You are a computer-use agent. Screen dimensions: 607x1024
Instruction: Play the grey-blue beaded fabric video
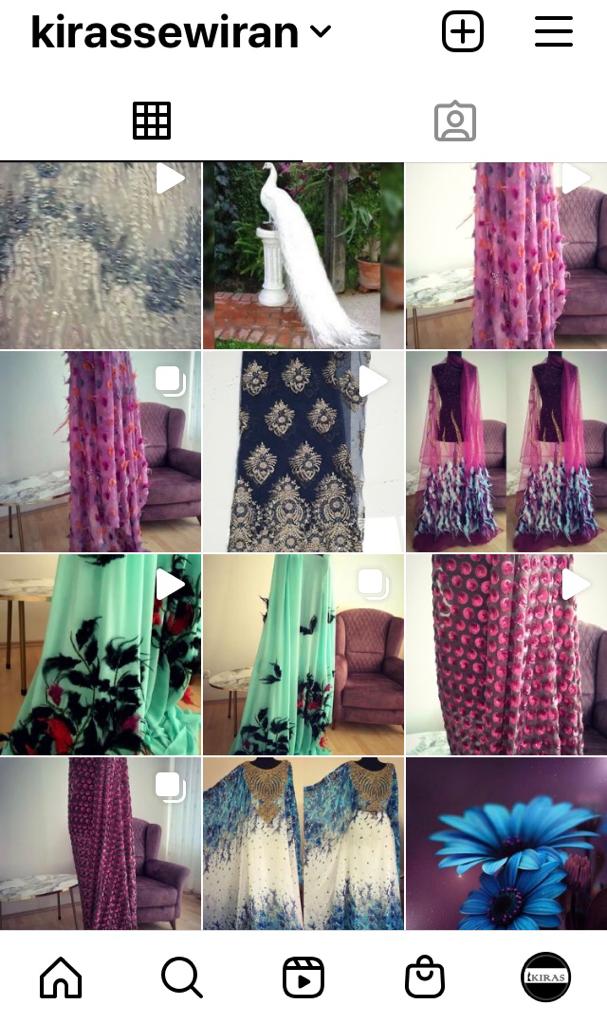tap(100, 255)
